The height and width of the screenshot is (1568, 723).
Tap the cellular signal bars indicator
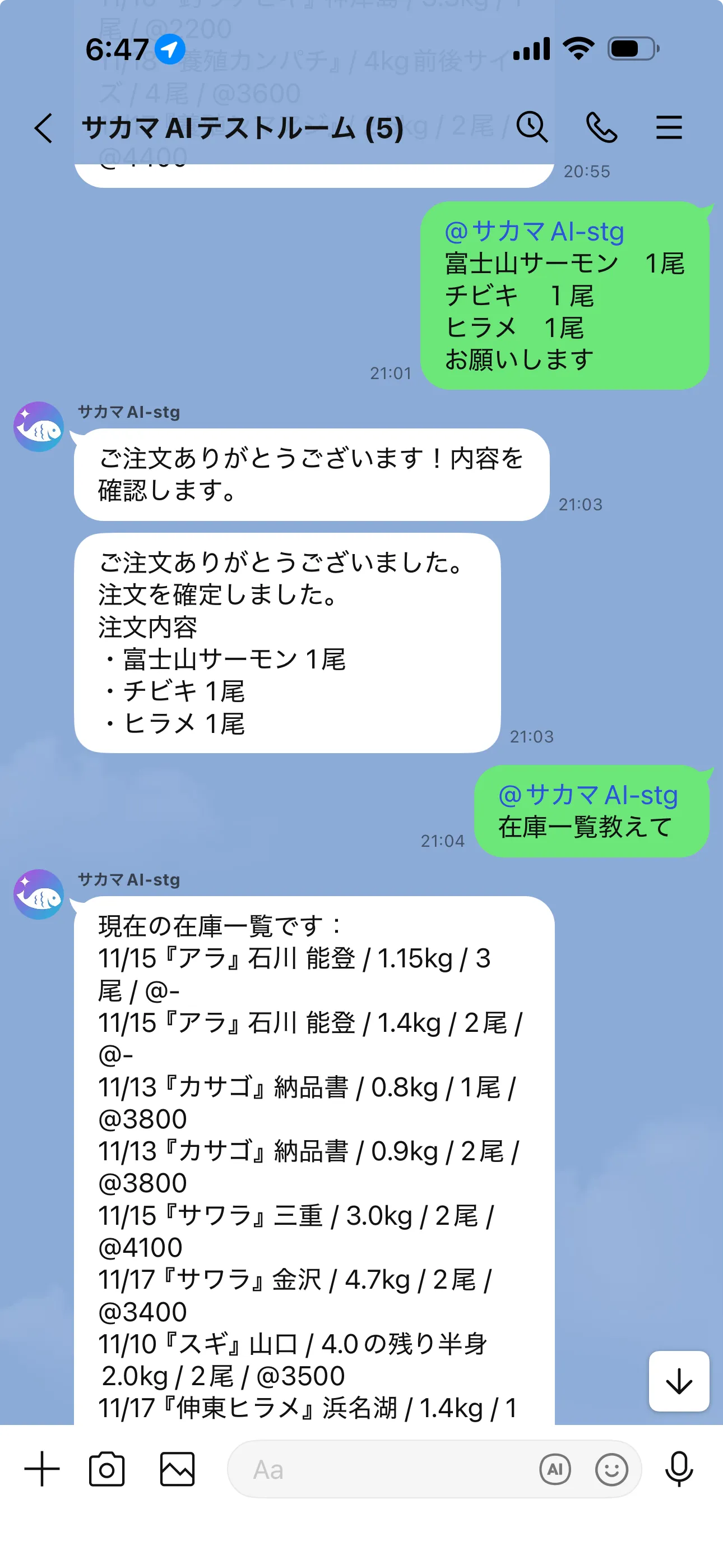(x=531, y=49)
